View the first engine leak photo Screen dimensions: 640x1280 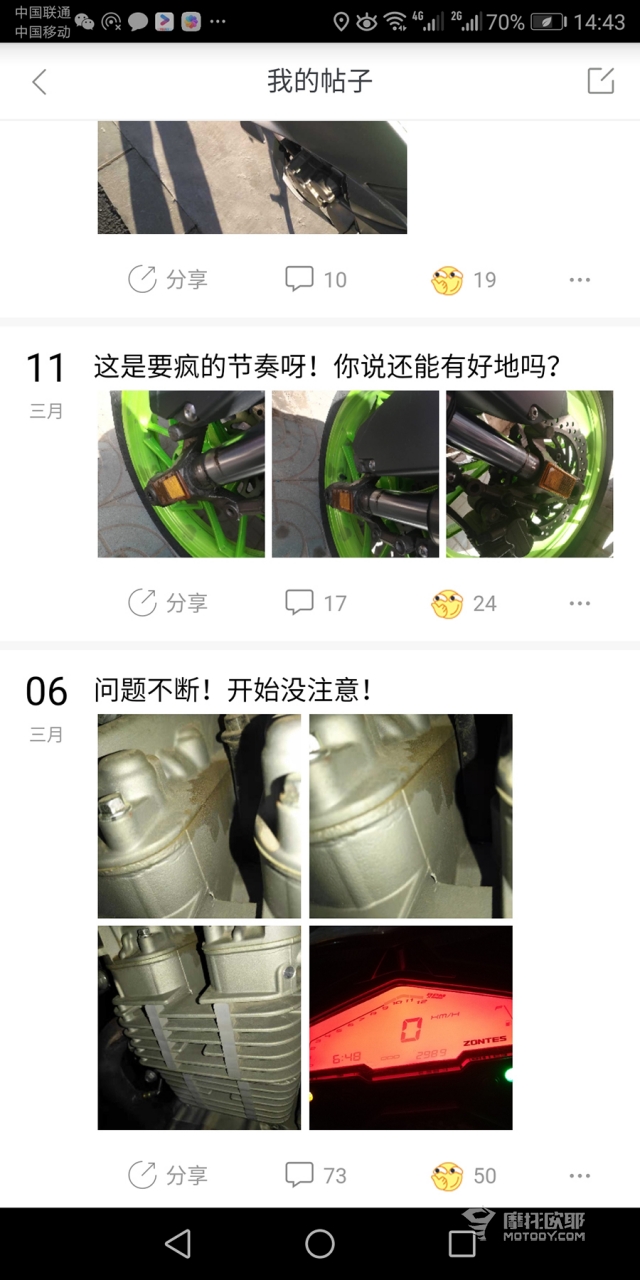(x=199, y=816)
